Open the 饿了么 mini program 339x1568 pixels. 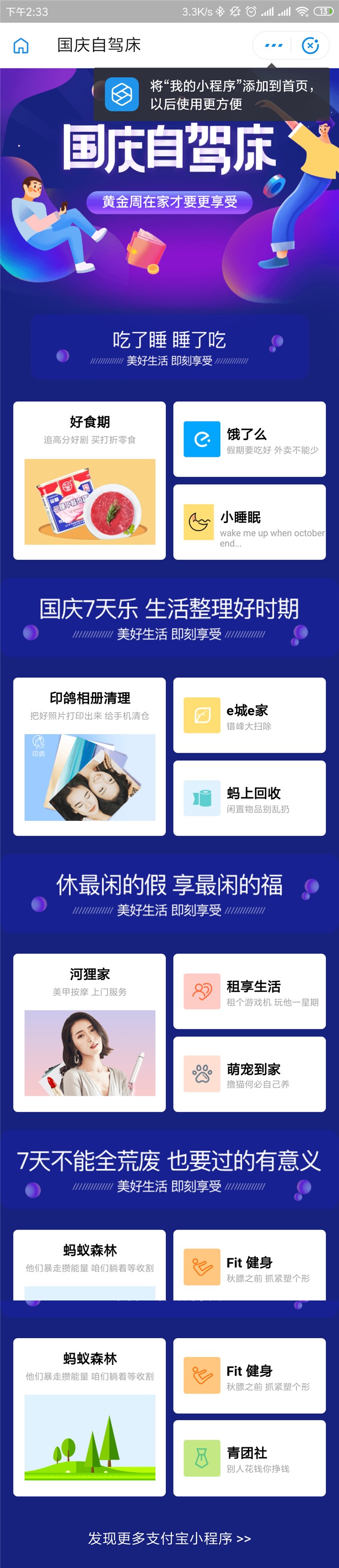249,439
